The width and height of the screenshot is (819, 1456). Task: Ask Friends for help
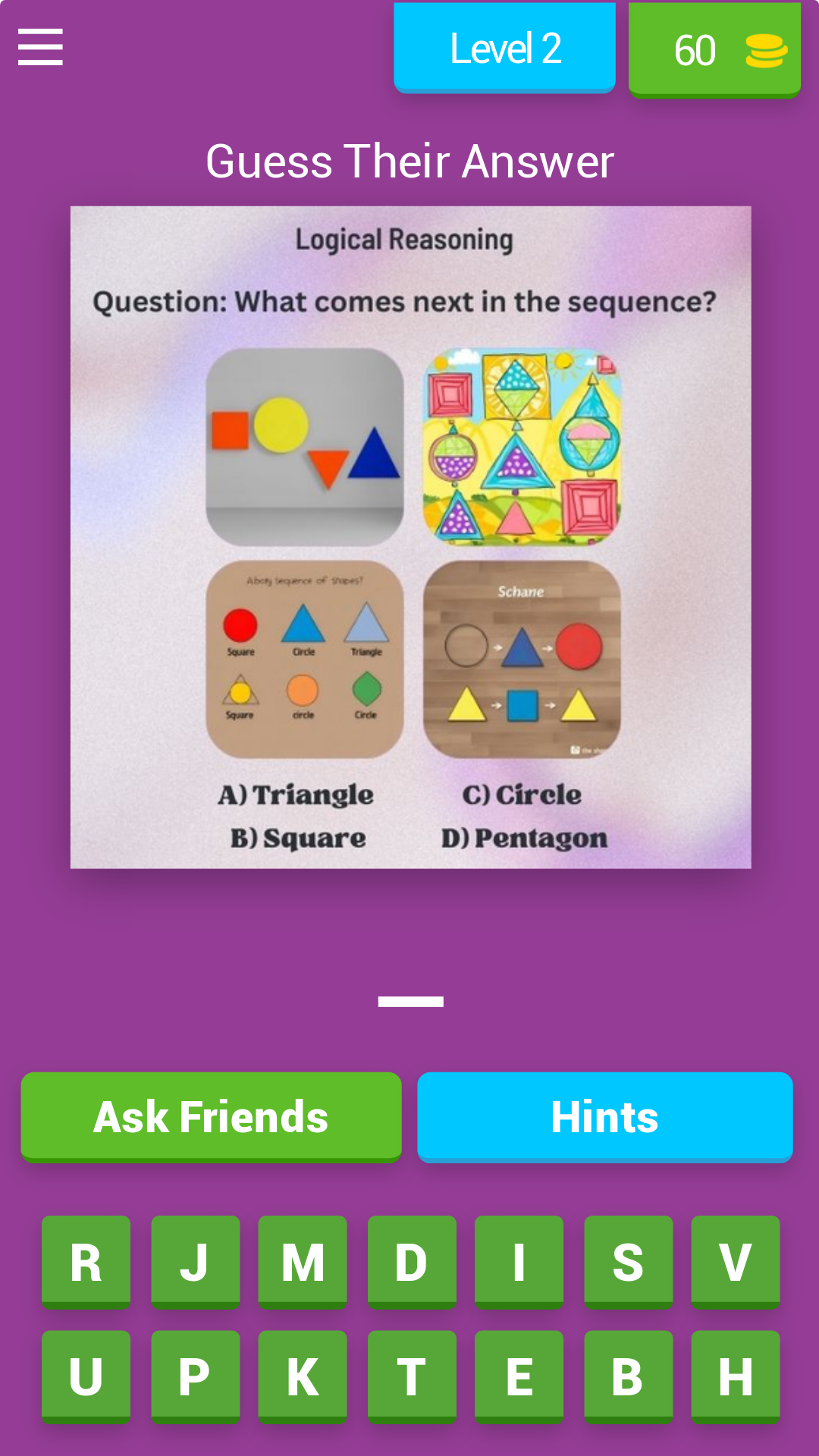click(211, 1117)
